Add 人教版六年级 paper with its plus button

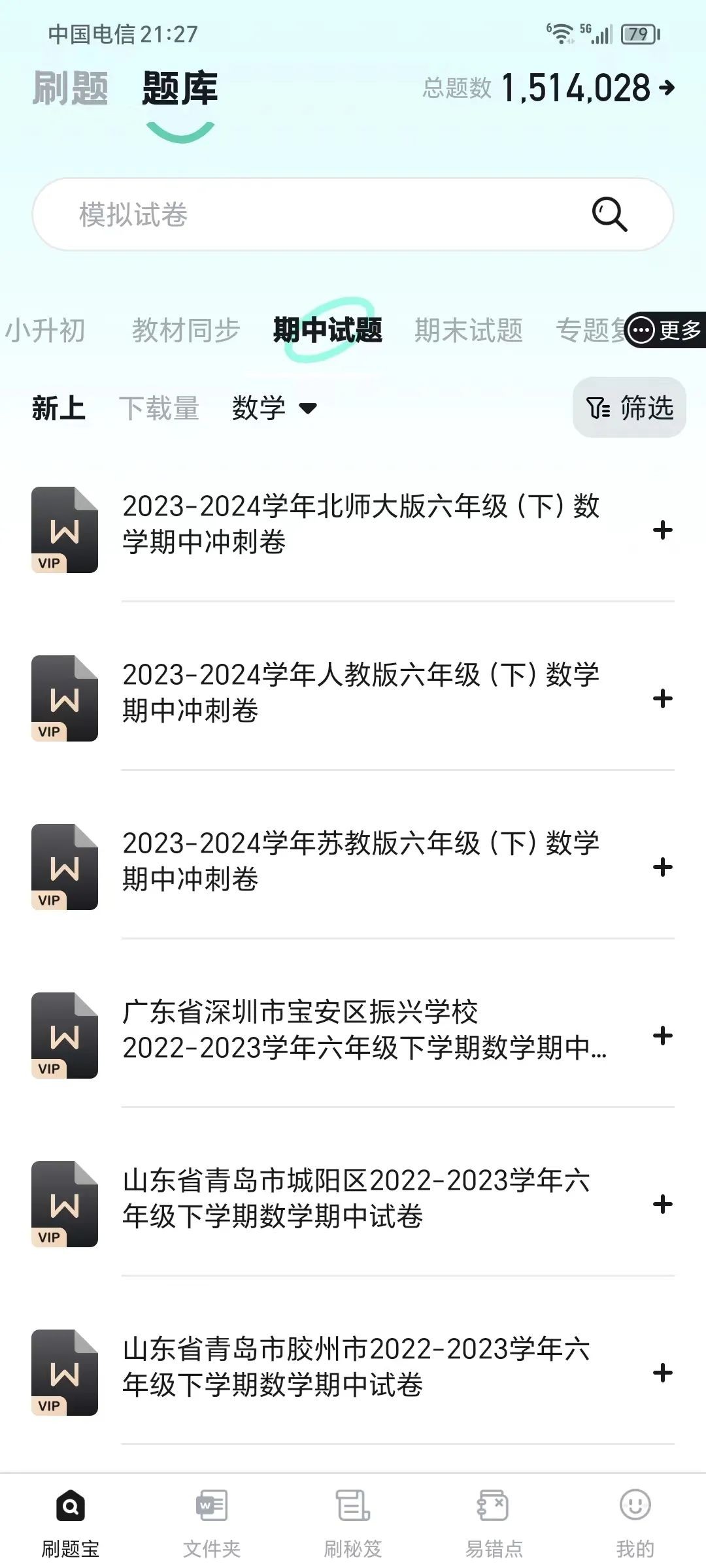pyautogui.click(x=662, y=699)
